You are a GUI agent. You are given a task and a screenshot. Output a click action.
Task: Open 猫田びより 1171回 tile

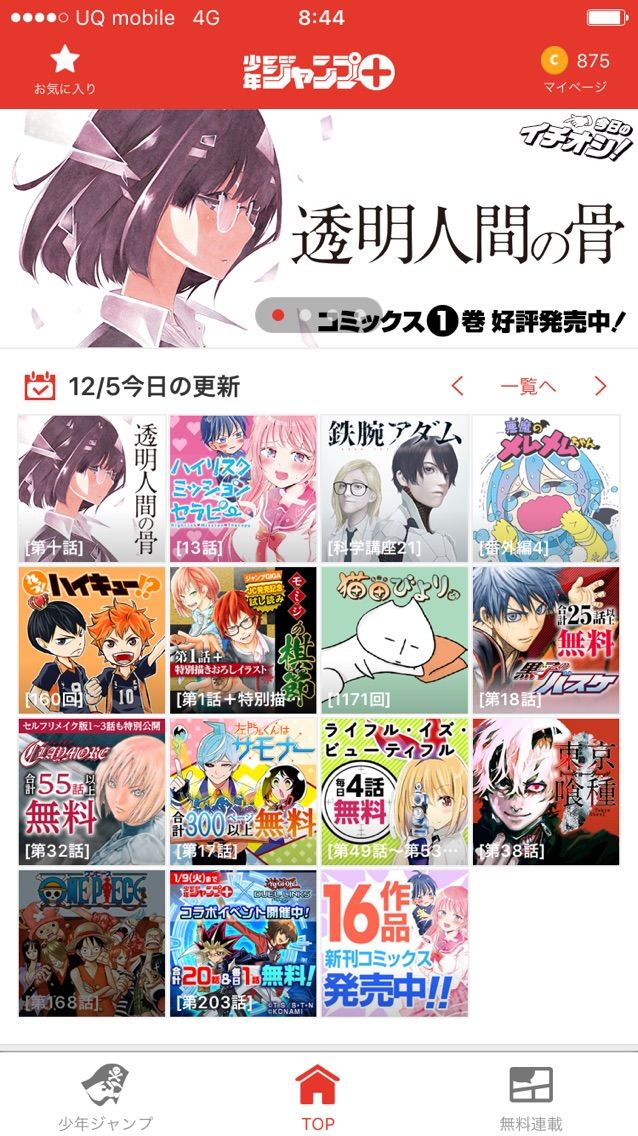[394, 640]
